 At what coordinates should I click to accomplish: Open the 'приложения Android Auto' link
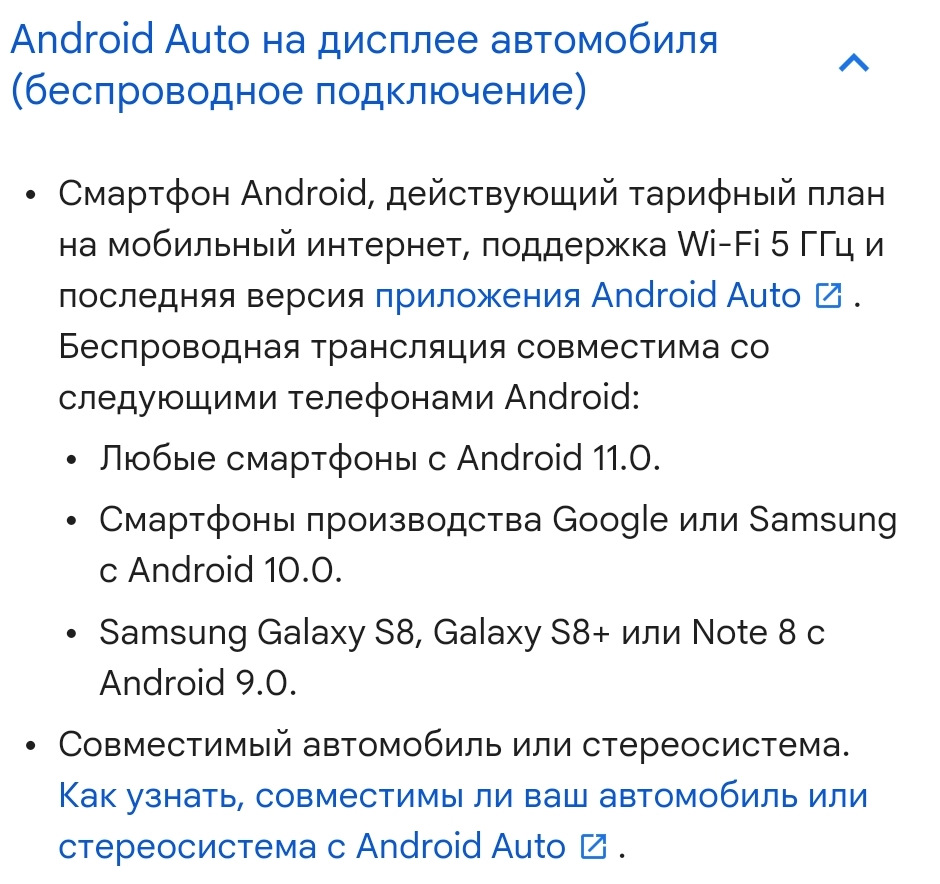click(588, 295)
